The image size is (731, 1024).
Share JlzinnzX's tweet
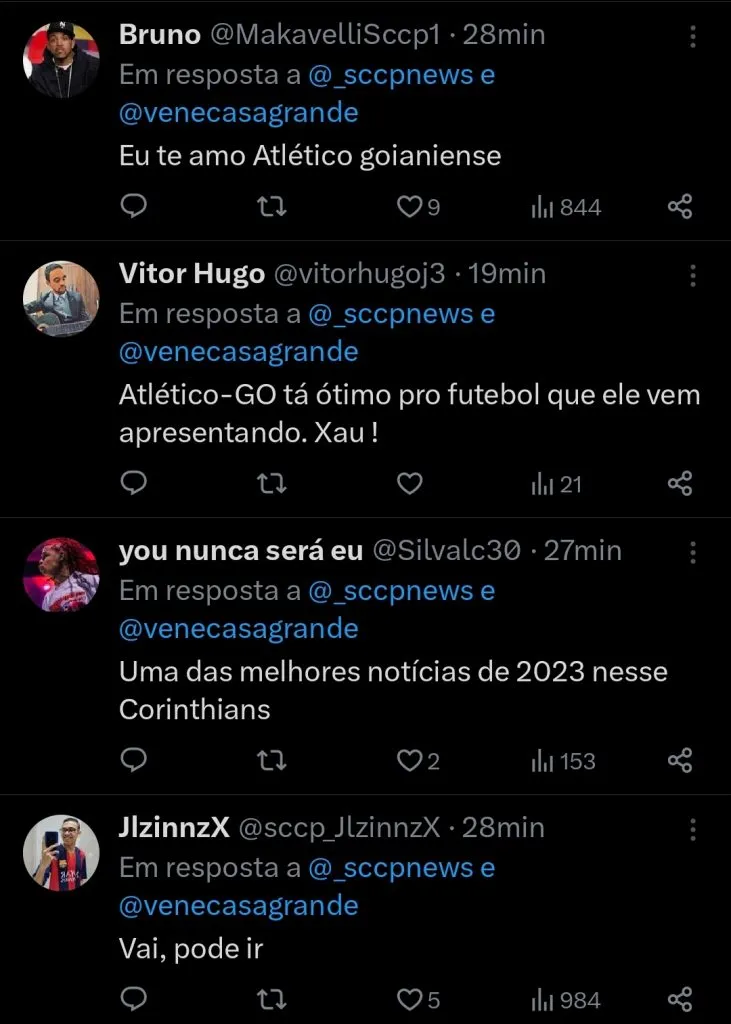point(680,999)
